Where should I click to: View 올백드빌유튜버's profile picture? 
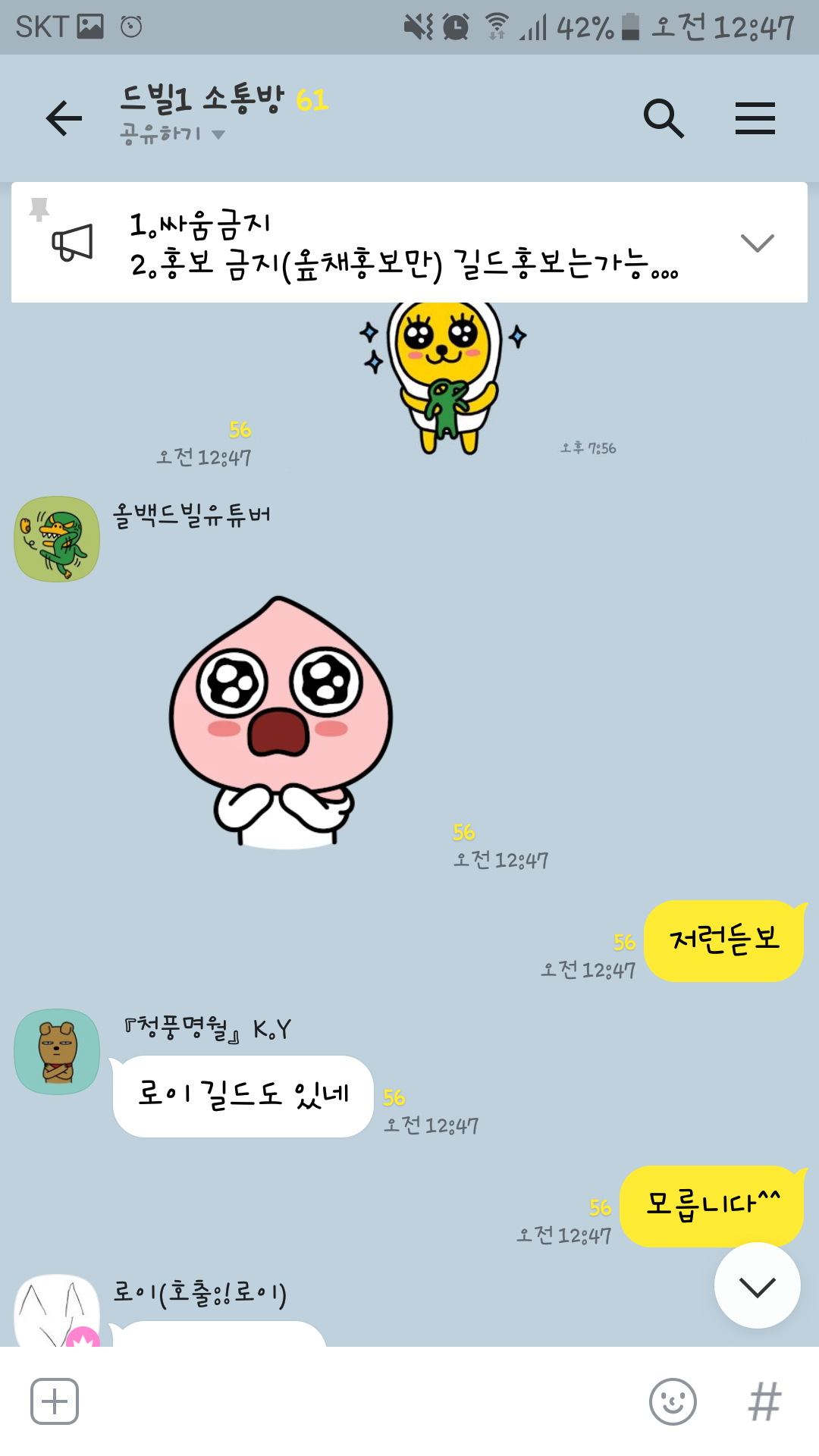pos(57,539)
